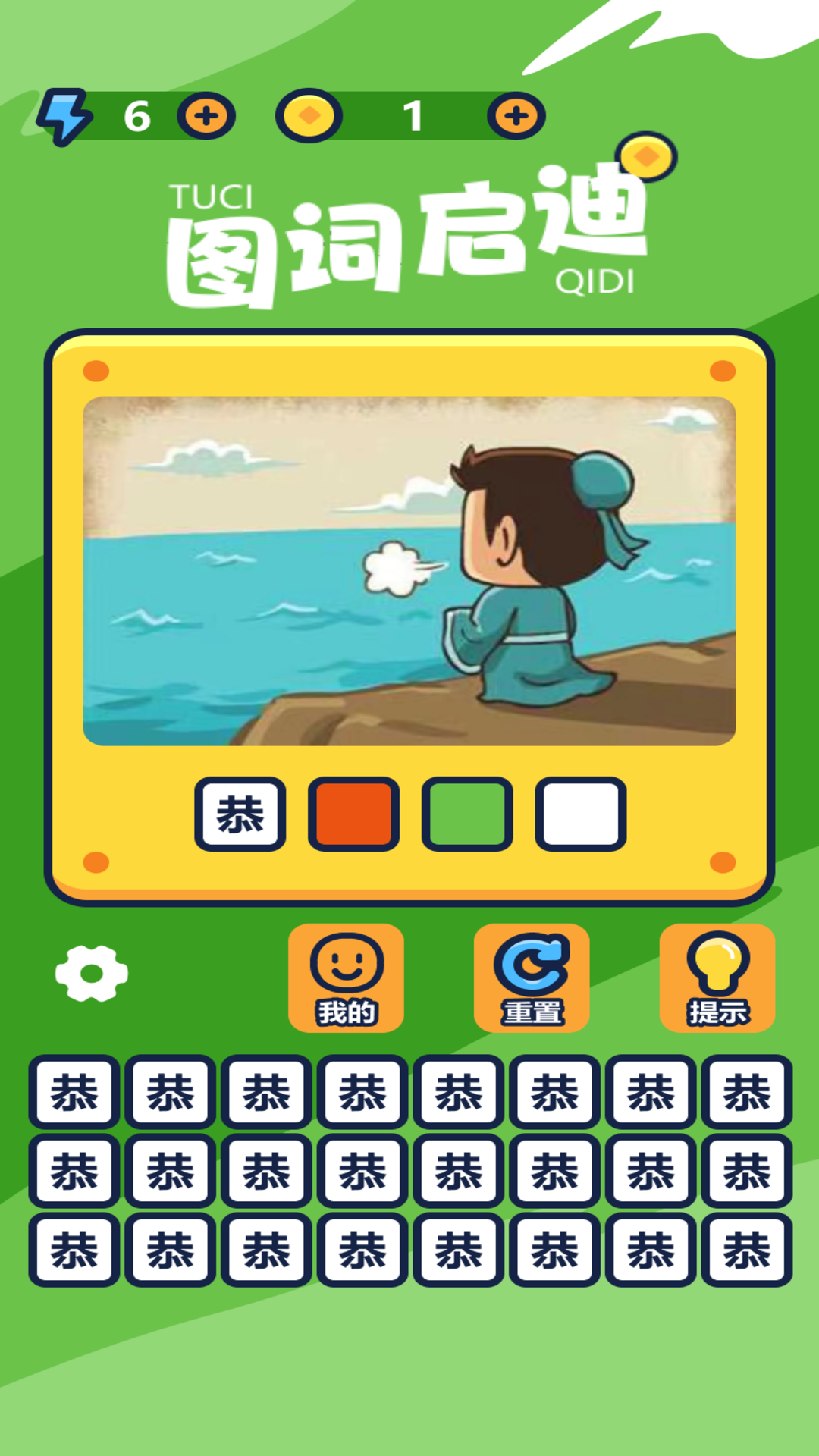Add coins with the coin plus button

[x=516, y=116]
